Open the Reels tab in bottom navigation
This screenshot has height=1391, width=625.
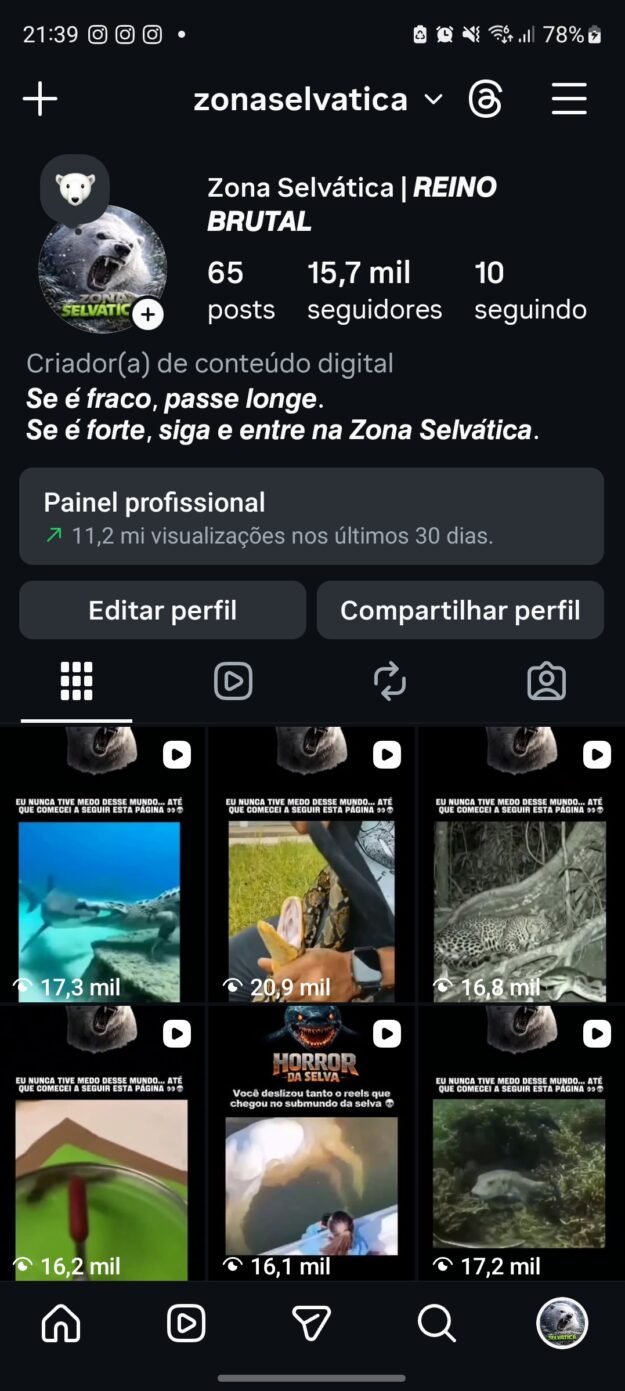pos(186,1323)
